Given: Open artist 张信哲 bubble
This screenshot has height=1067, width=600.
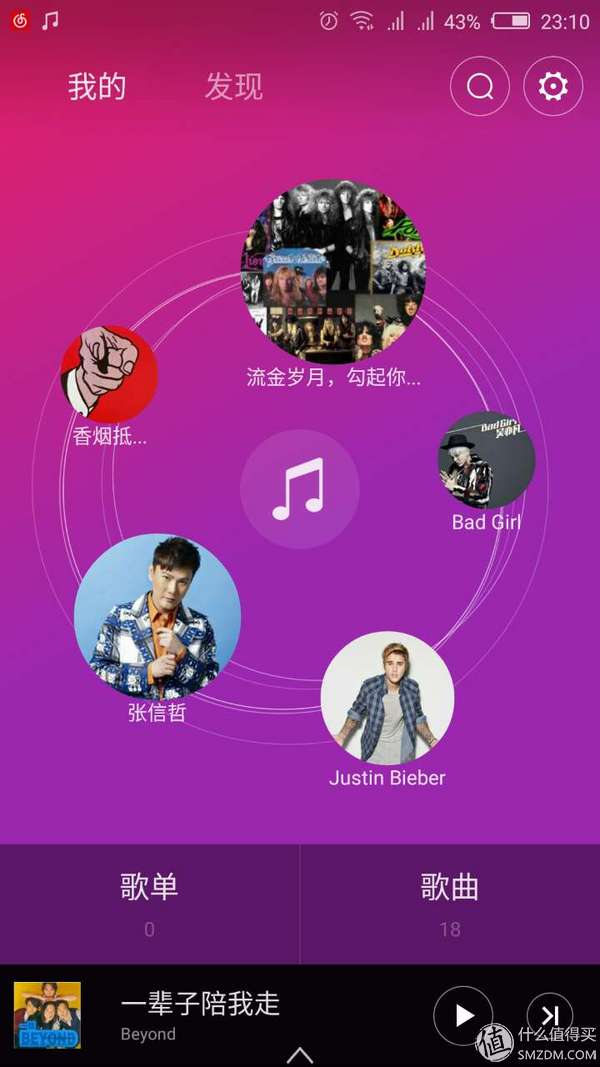Looking at the screenshot, I should tap(157, 616).
